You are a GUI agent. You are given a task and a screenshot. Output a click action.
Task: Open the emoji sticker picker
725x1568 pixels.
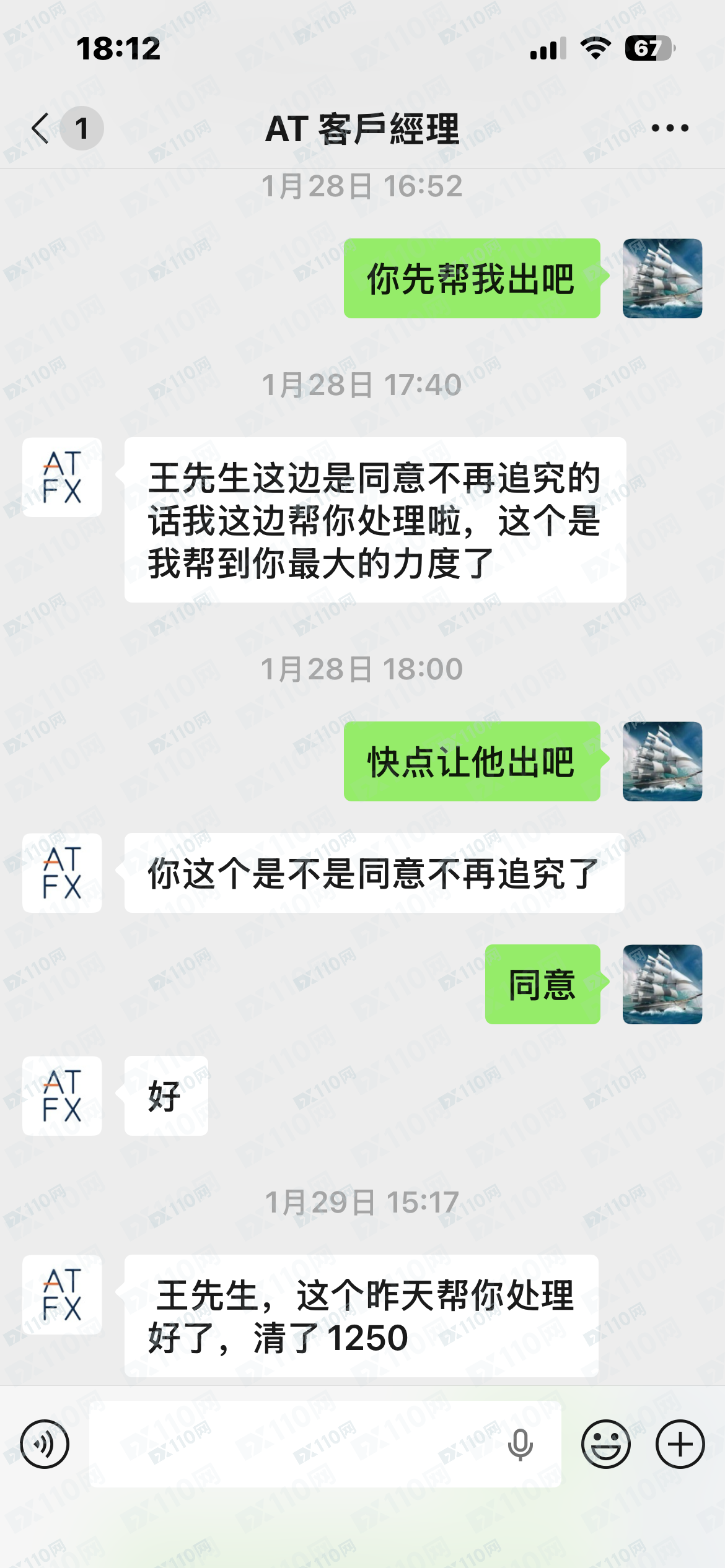tap(605, 1444)
